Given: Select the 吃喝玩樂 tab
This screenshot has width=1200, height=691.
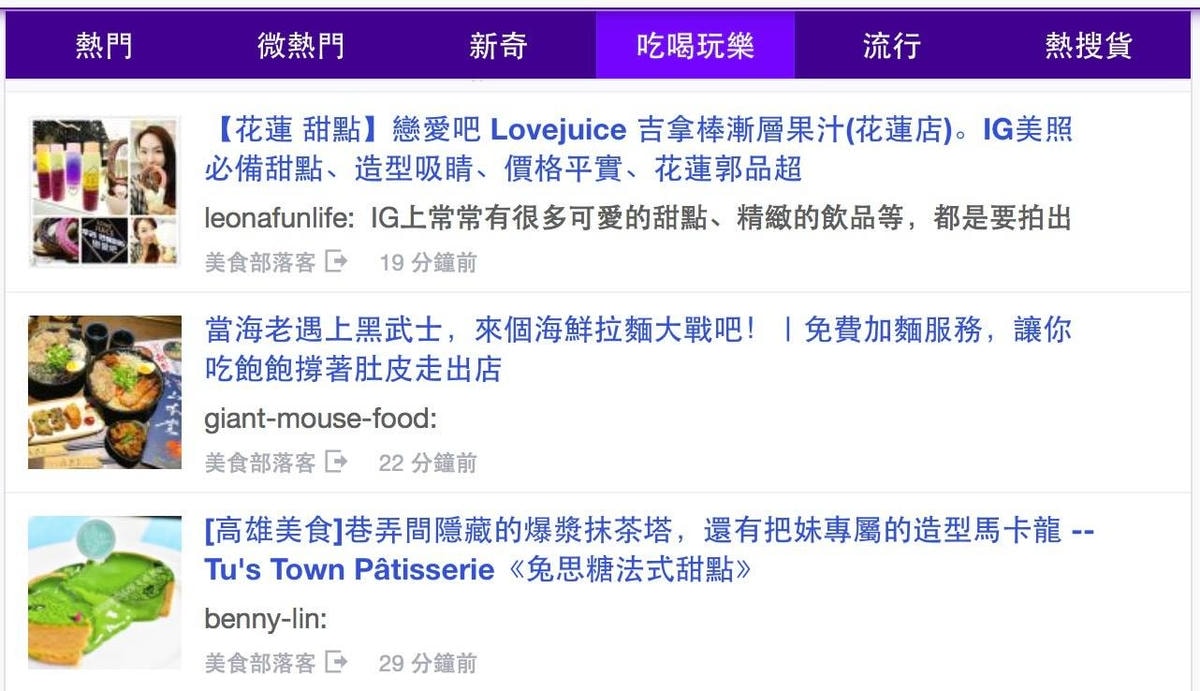Looking at the screenshot, I should (x=695, y=46).
